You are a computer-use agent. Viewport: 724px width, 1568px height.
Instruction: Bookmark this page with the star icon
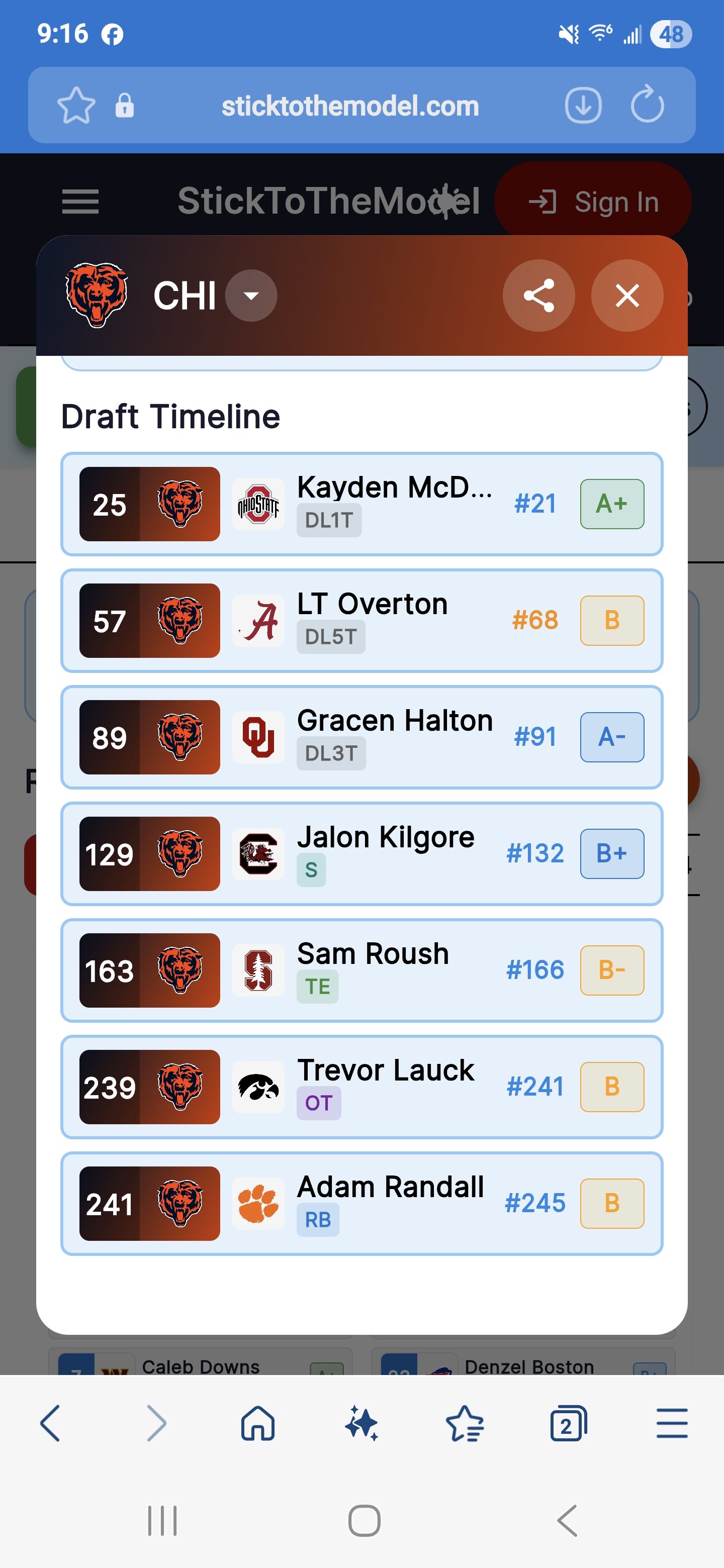click(76, 106)
